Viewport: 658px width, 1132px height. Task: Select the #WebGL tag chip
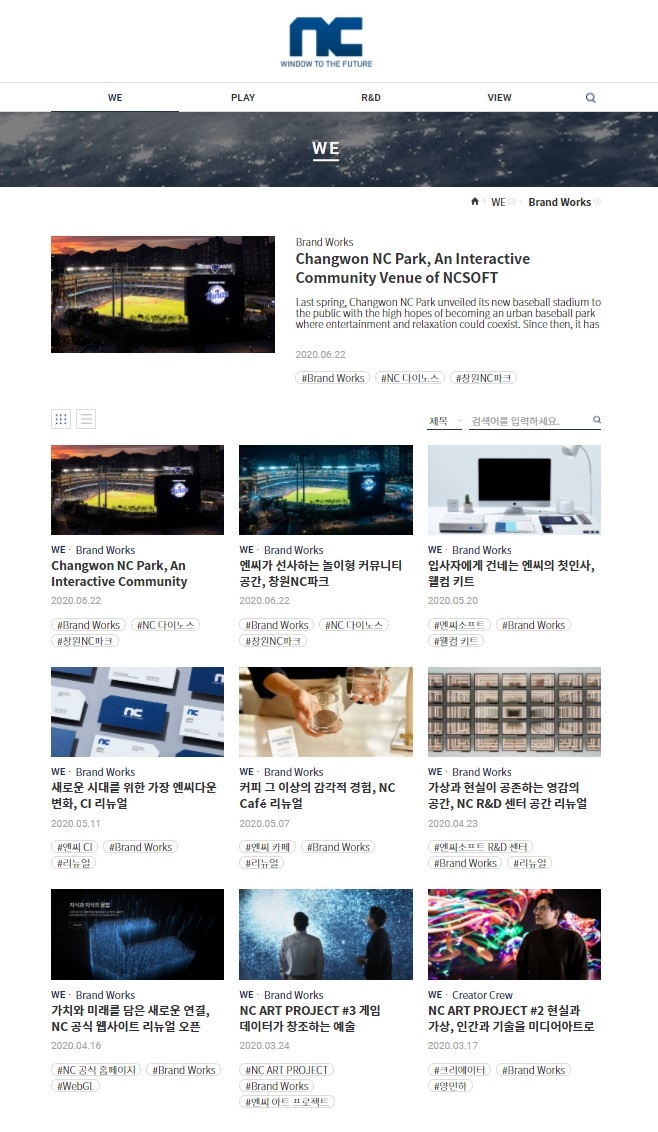(x=76, y=1086)
